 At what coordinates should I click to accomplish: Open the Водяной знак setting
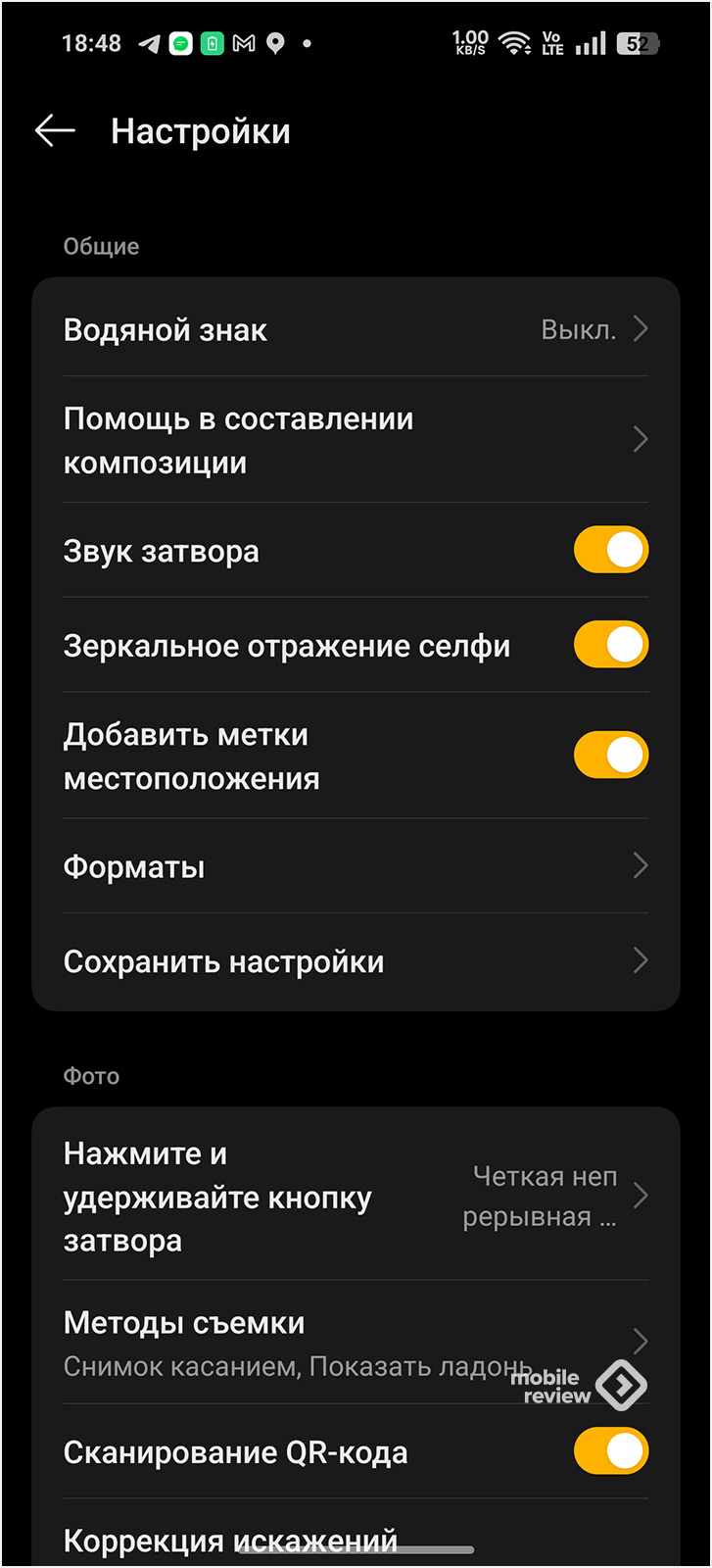point(355,330)
